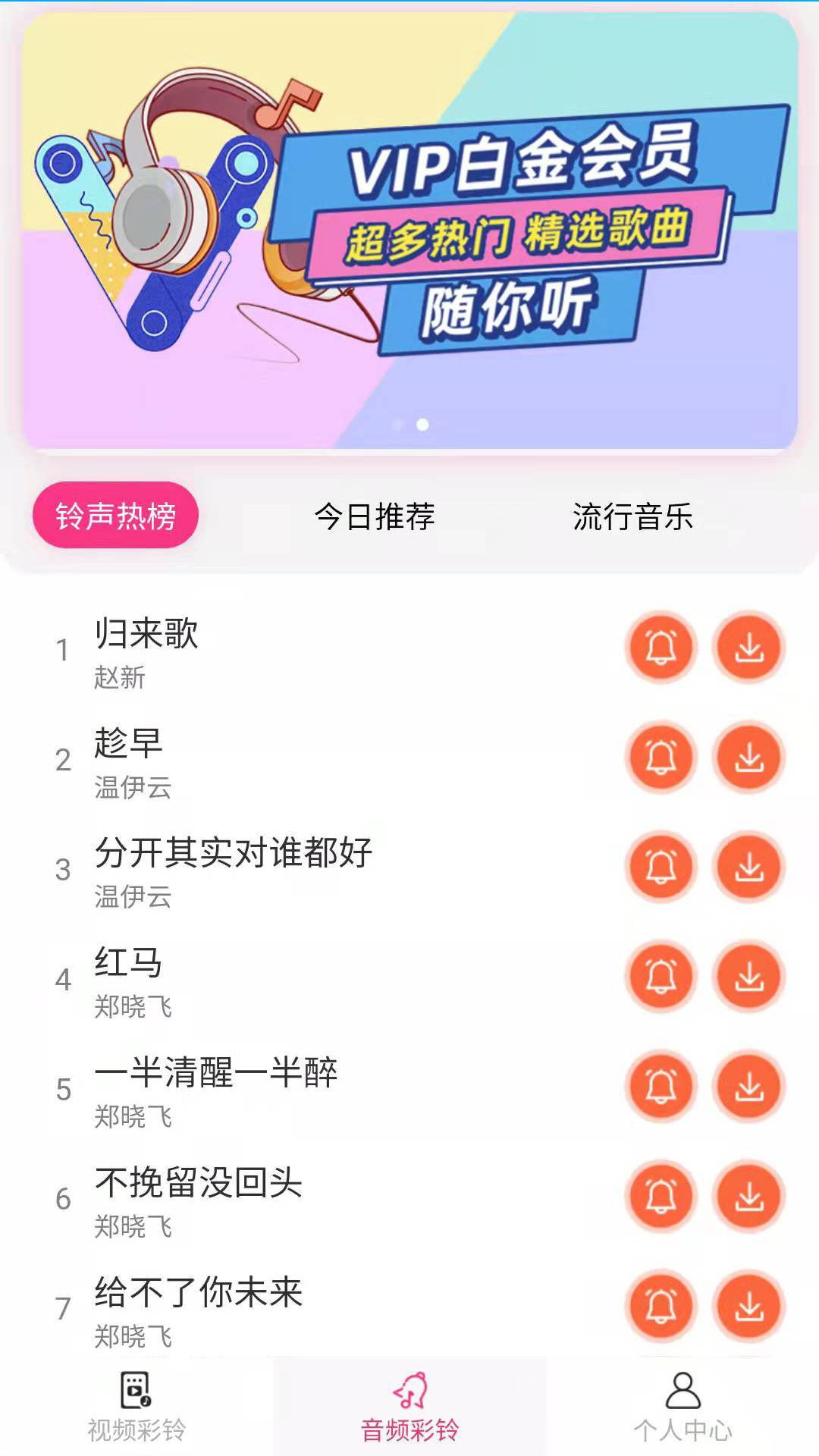Viewport: 819px width, 1456px height.
Task: Download the song 归来歌
Action: (748, 650)
